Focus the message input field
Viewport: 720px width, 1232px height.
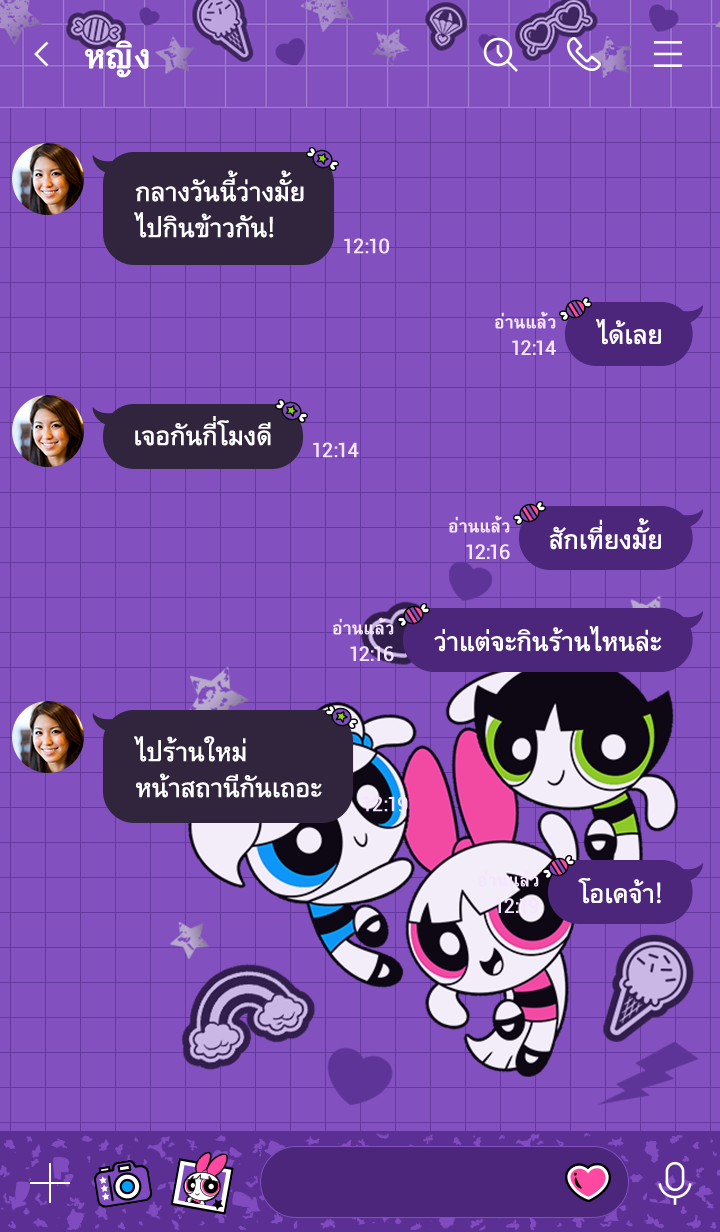coord(410,1182)
